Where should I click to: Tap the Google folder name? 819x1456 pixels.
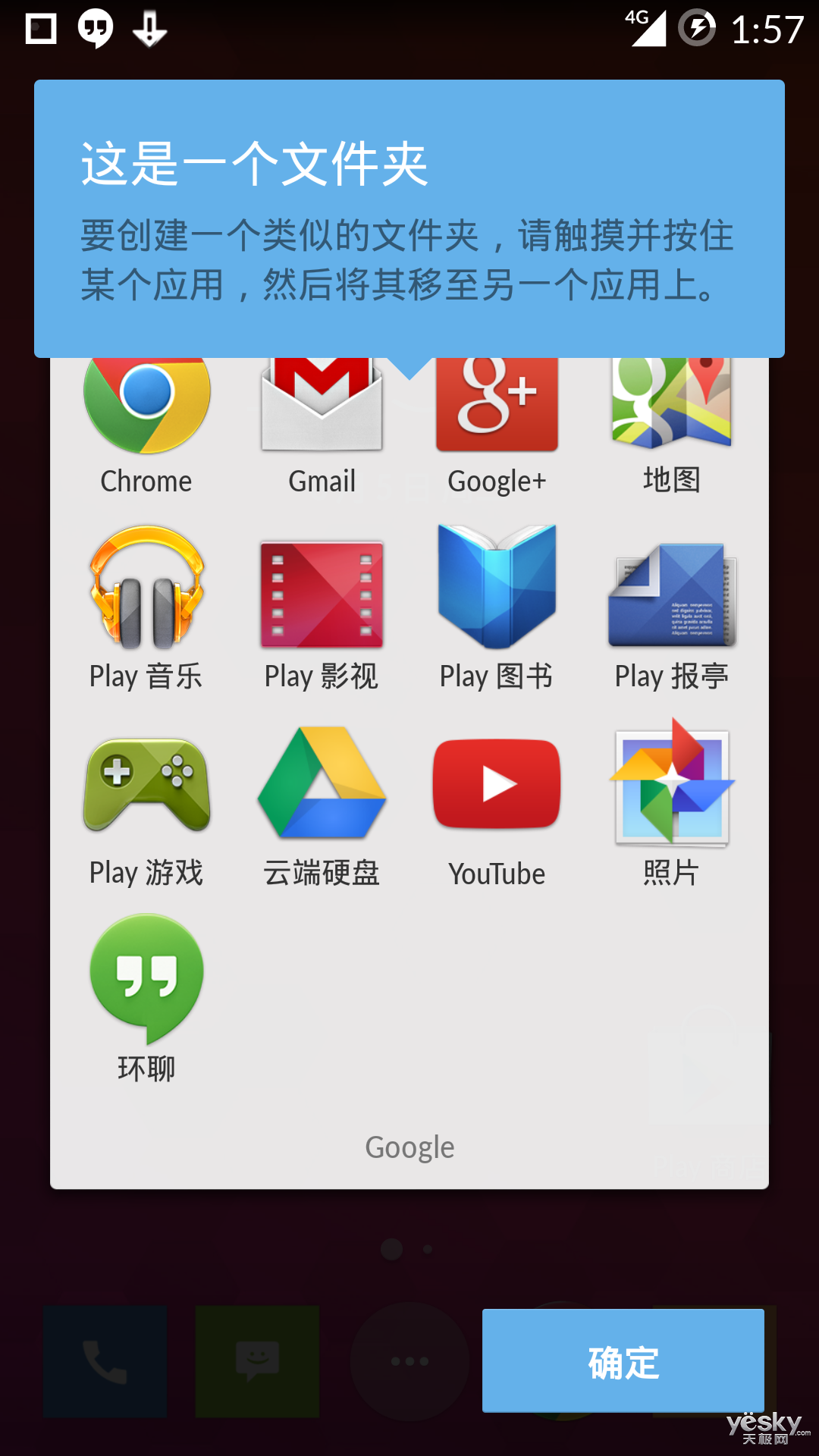tap(409, 1148)
